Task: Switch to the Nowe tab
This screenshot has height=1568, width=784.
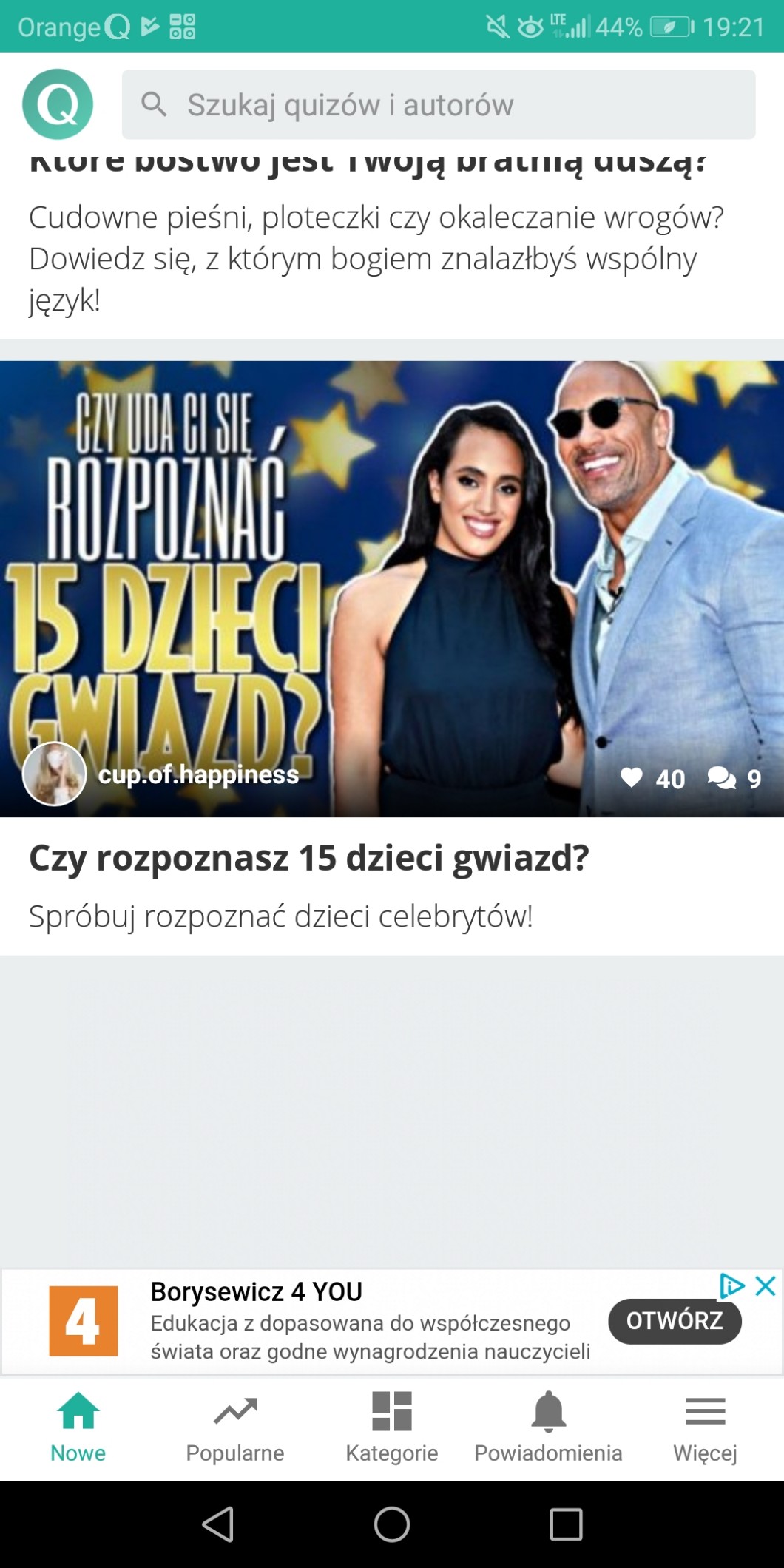Action: (x=78, y=1427)
